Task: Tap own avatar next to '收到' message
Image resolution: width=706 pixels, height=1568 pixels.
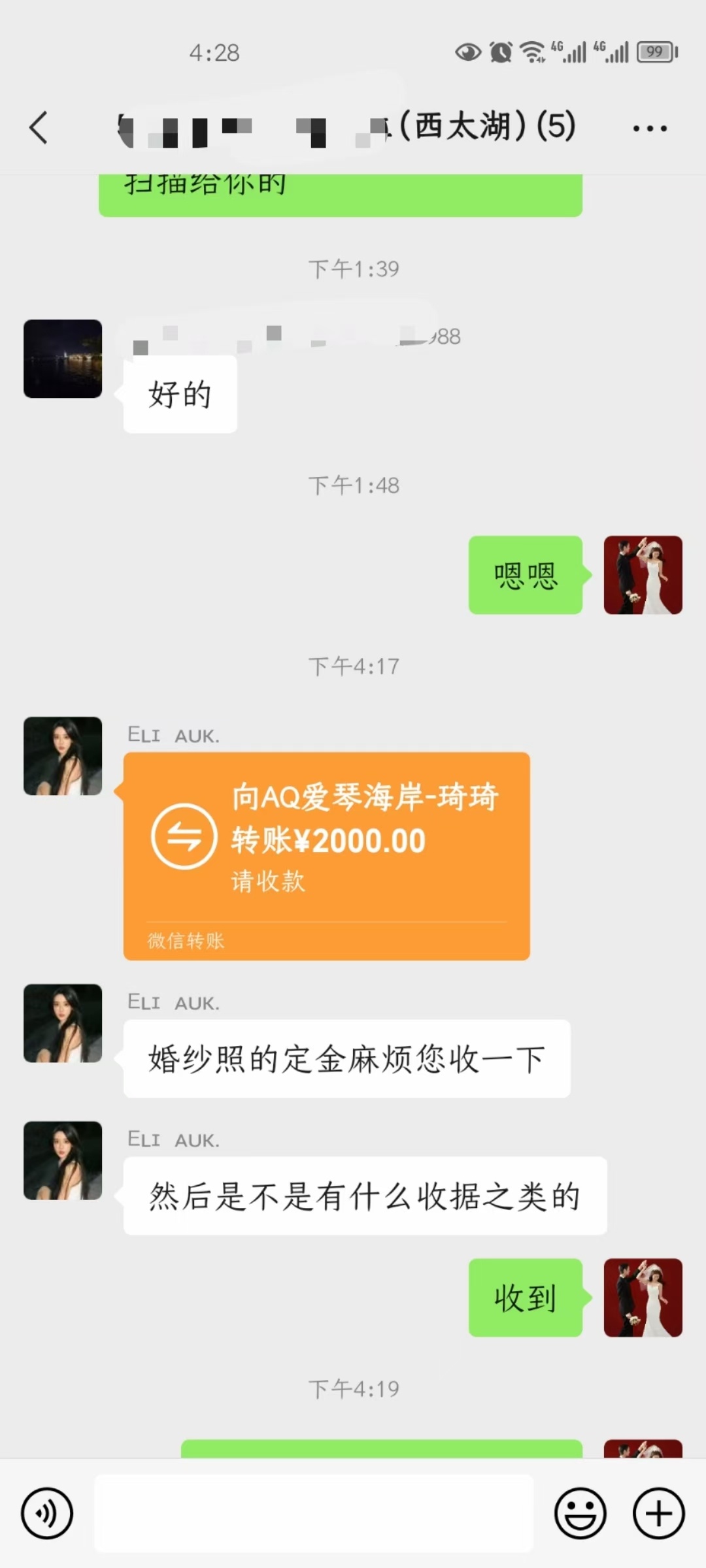Action: point(643,1298)
